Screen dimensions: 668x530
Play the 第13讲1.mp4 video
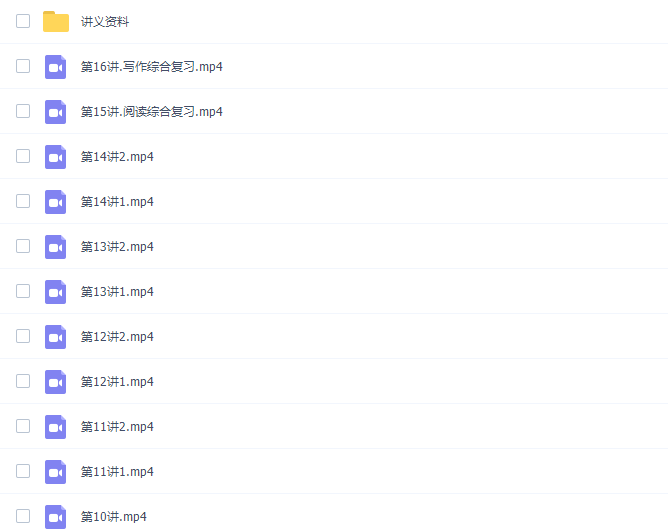tap(117, 292)
